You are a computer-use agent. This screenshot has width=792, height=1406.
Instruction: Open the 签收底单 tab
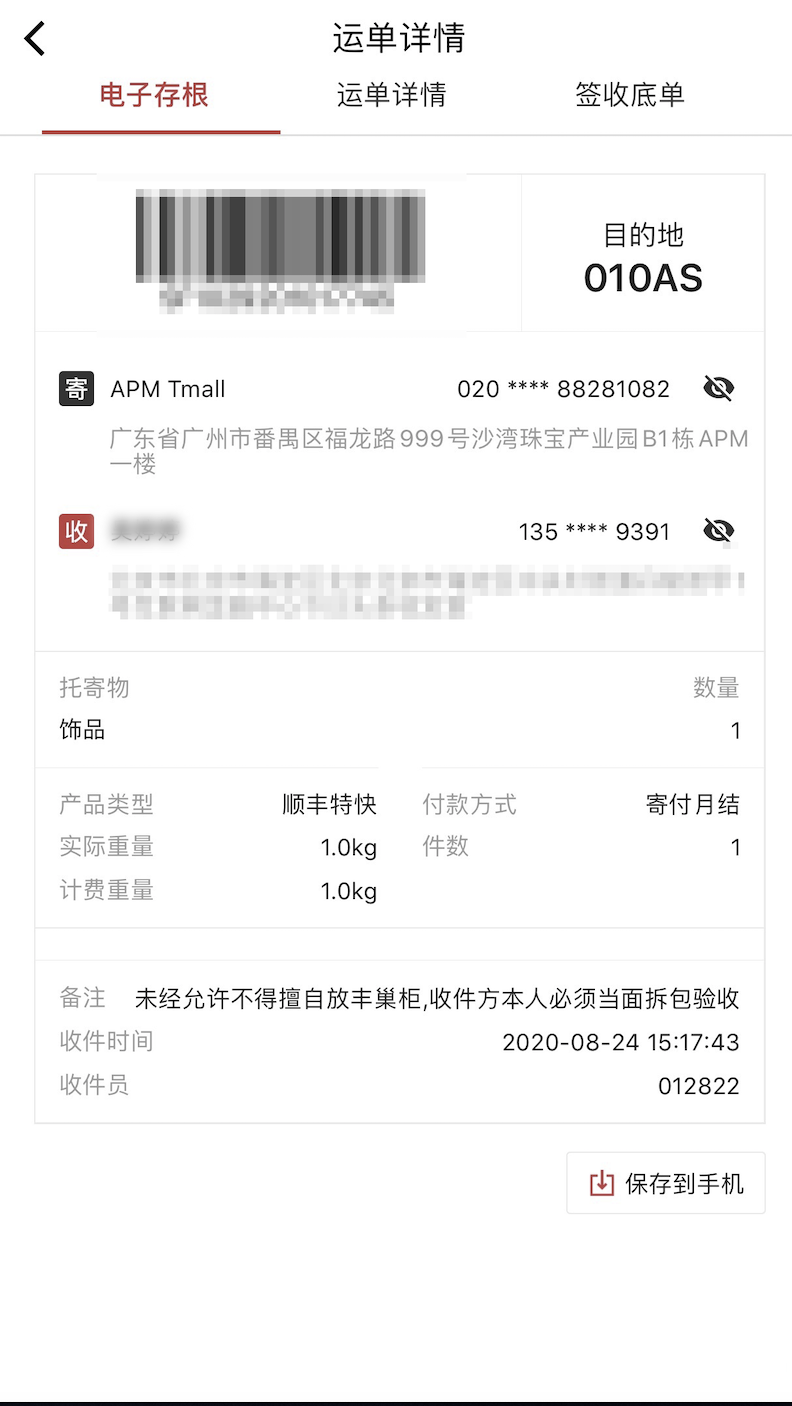point(630,95)
